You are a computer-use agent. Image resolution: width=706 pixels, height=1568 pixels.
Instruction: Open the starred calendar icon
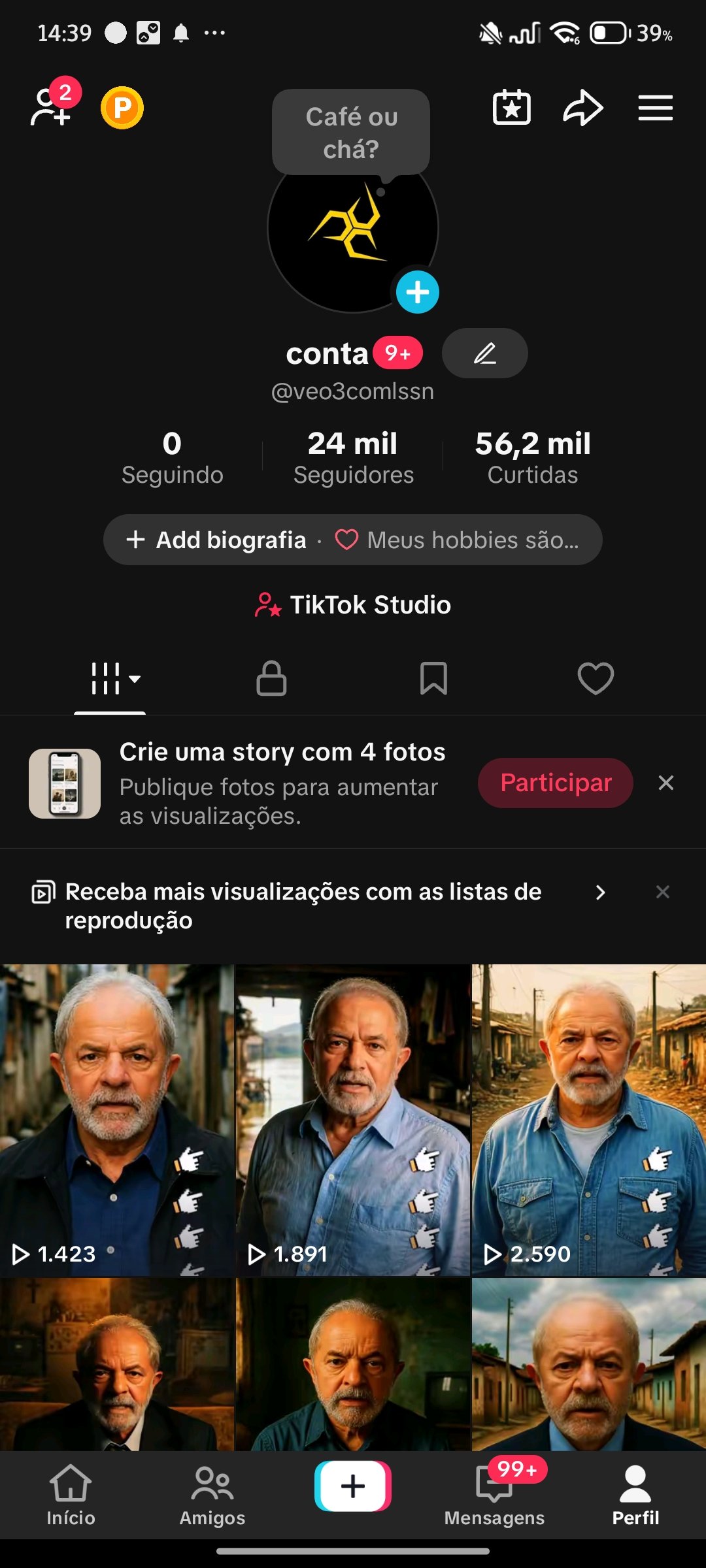coord(511,108)
